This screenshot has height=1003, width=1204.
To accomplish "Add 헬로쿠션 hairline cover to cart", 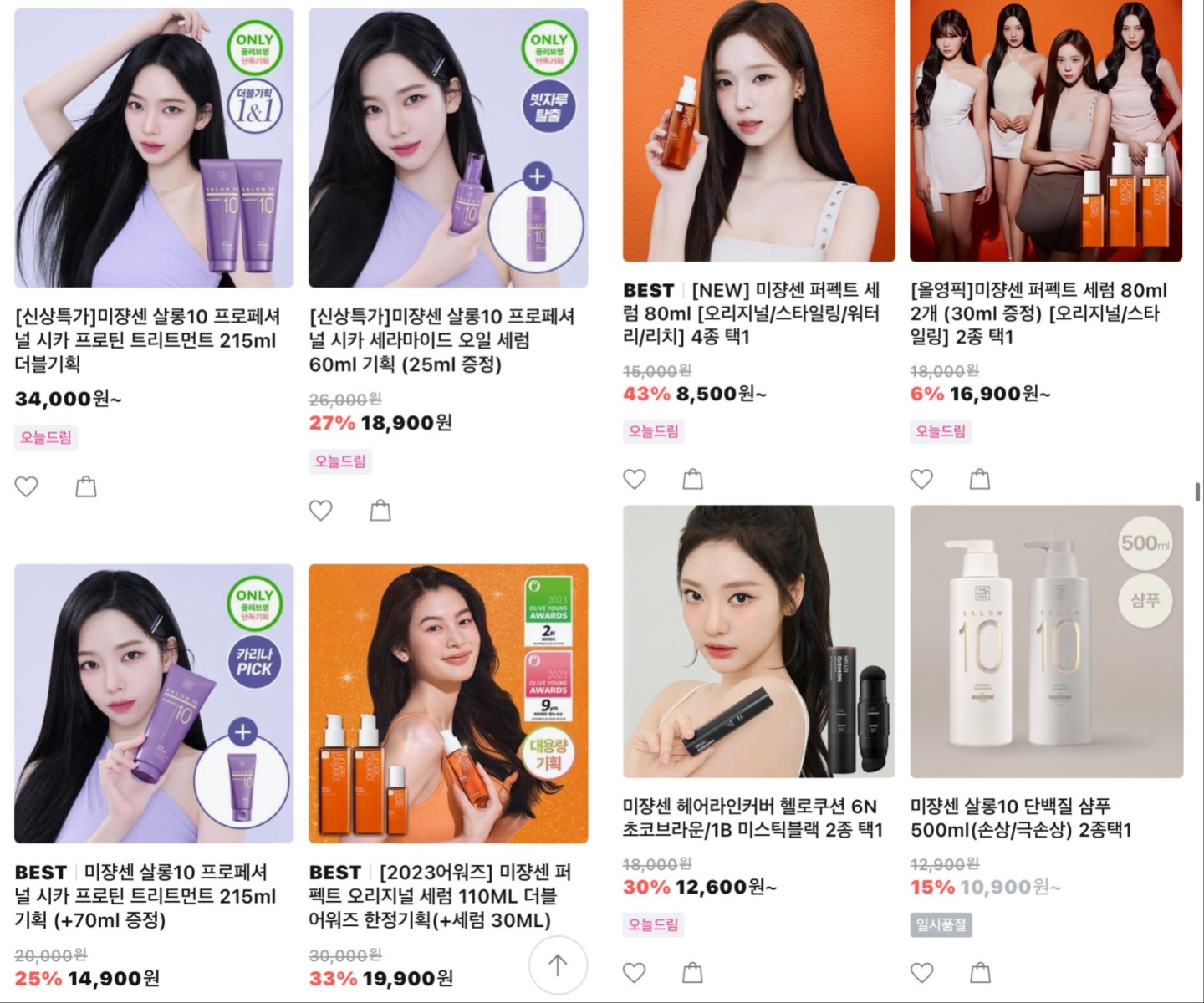I will (693, 973).
